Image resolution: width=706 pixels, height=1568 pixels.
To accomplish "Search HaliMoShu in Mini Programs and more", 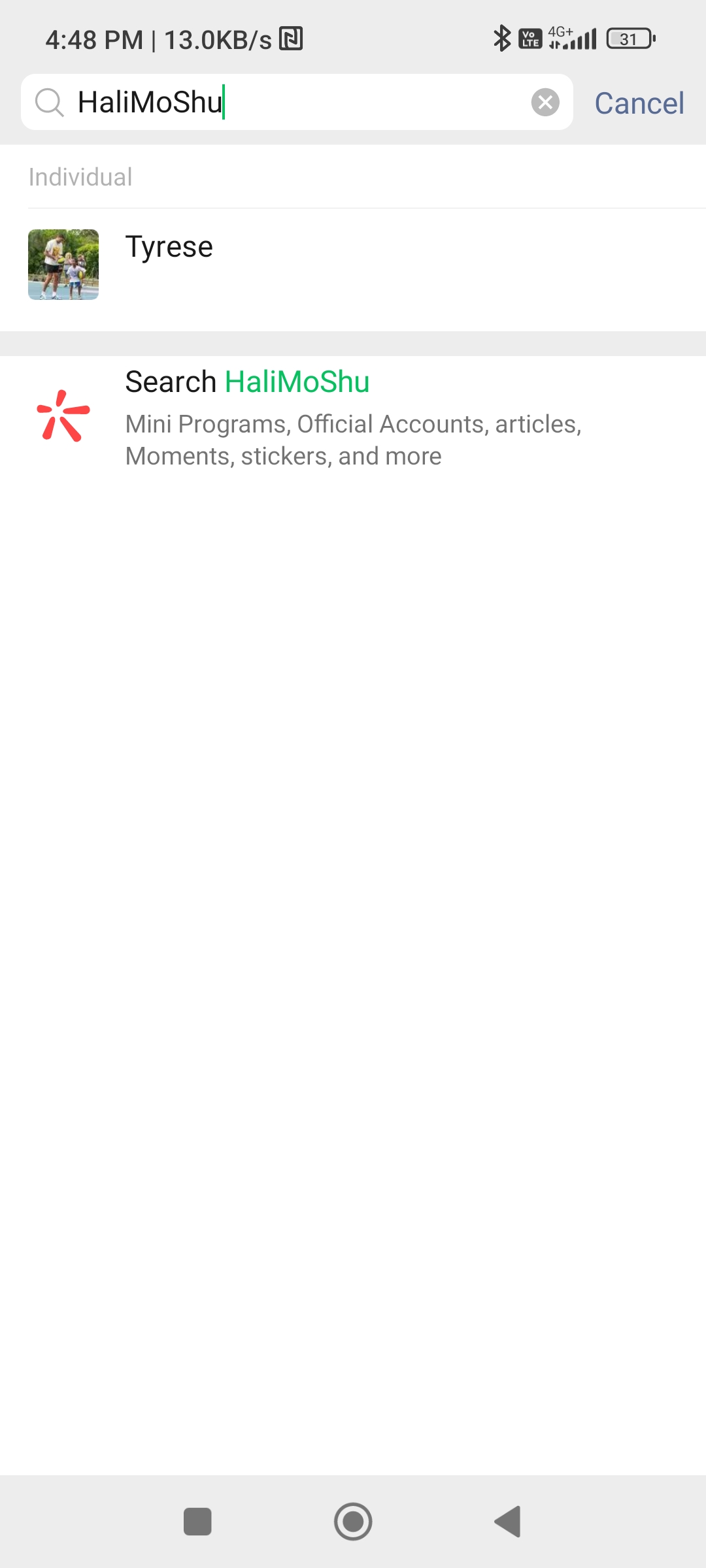I will click(353, 417).
